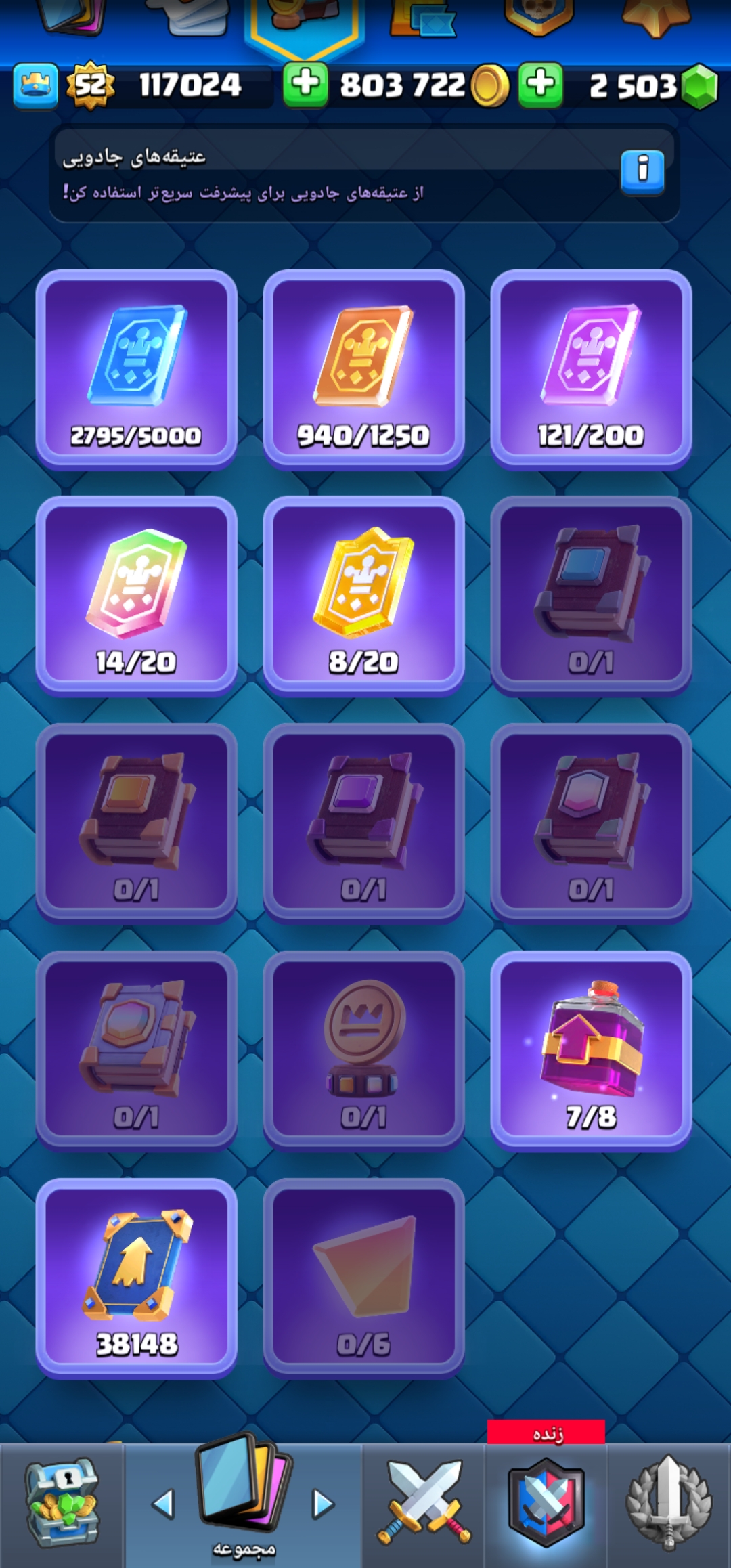Open the banner token item 38148

pyautogui.click(x=136, y=1279)
